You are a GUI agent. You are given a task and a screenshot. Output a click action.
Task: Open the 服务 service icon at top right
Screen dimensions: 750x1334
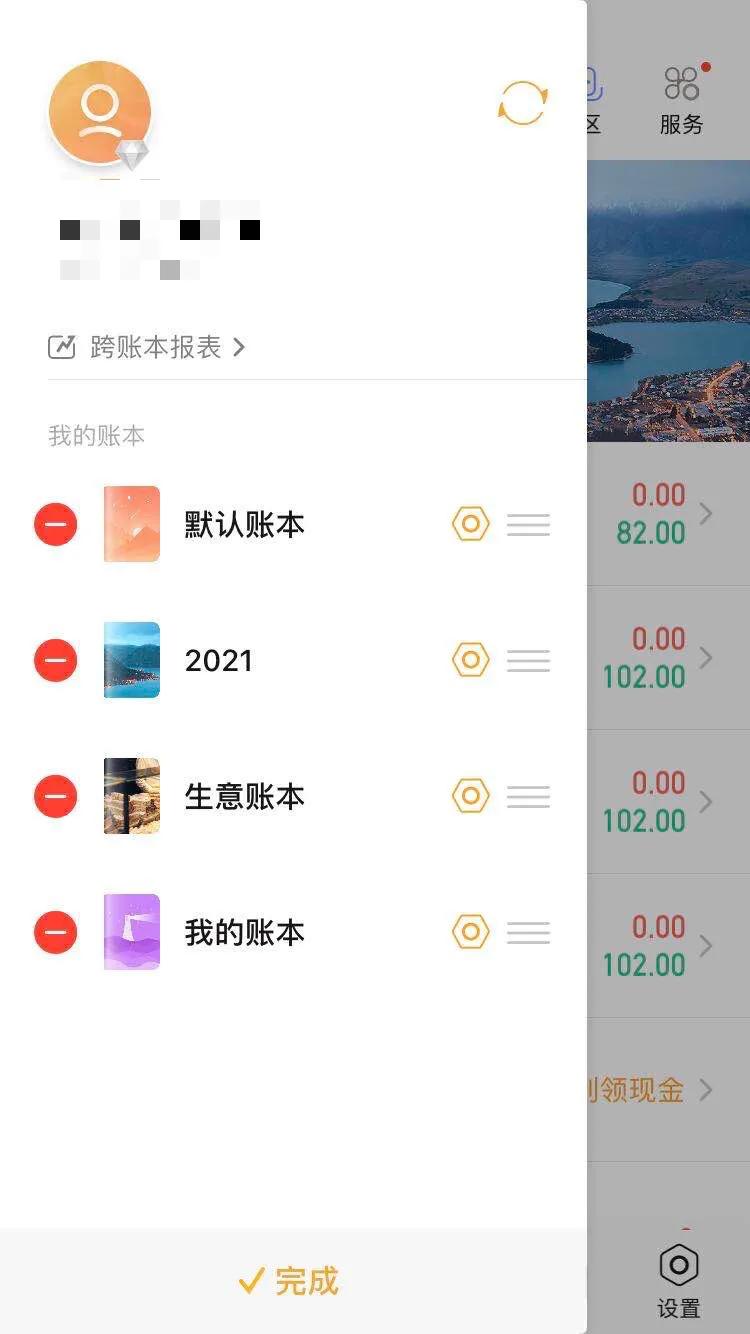coord(680,95)
